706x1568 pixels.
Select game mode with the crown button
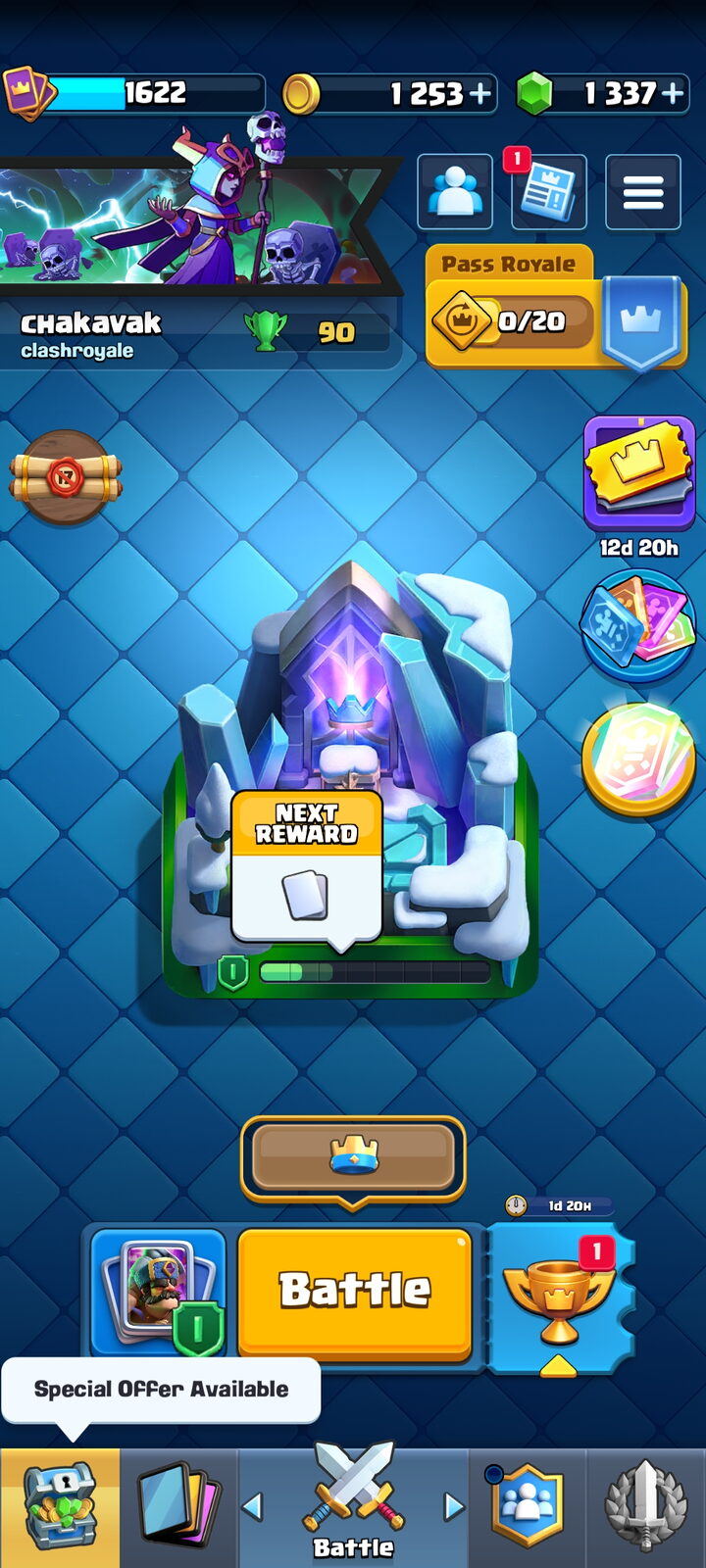353,1157
